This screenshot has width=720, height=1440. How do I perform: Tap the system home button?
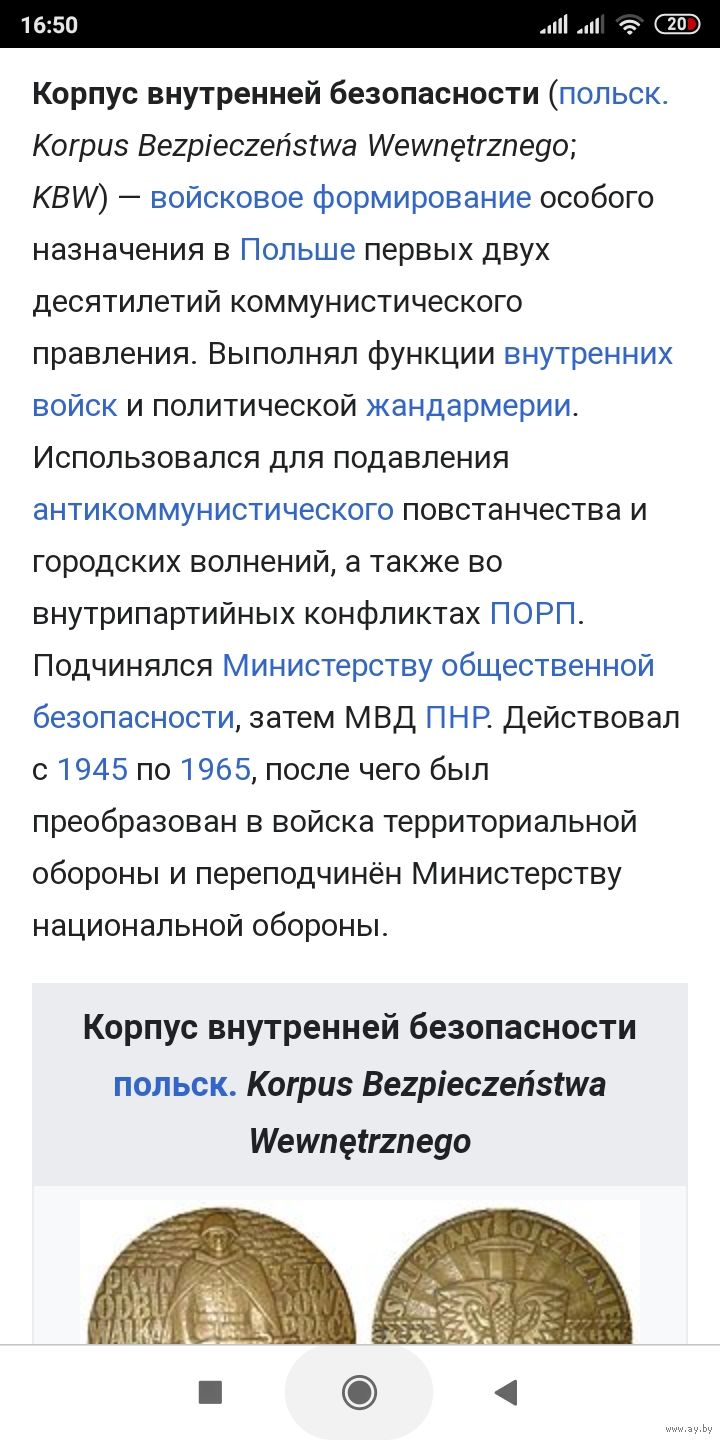pos(359,1392)
